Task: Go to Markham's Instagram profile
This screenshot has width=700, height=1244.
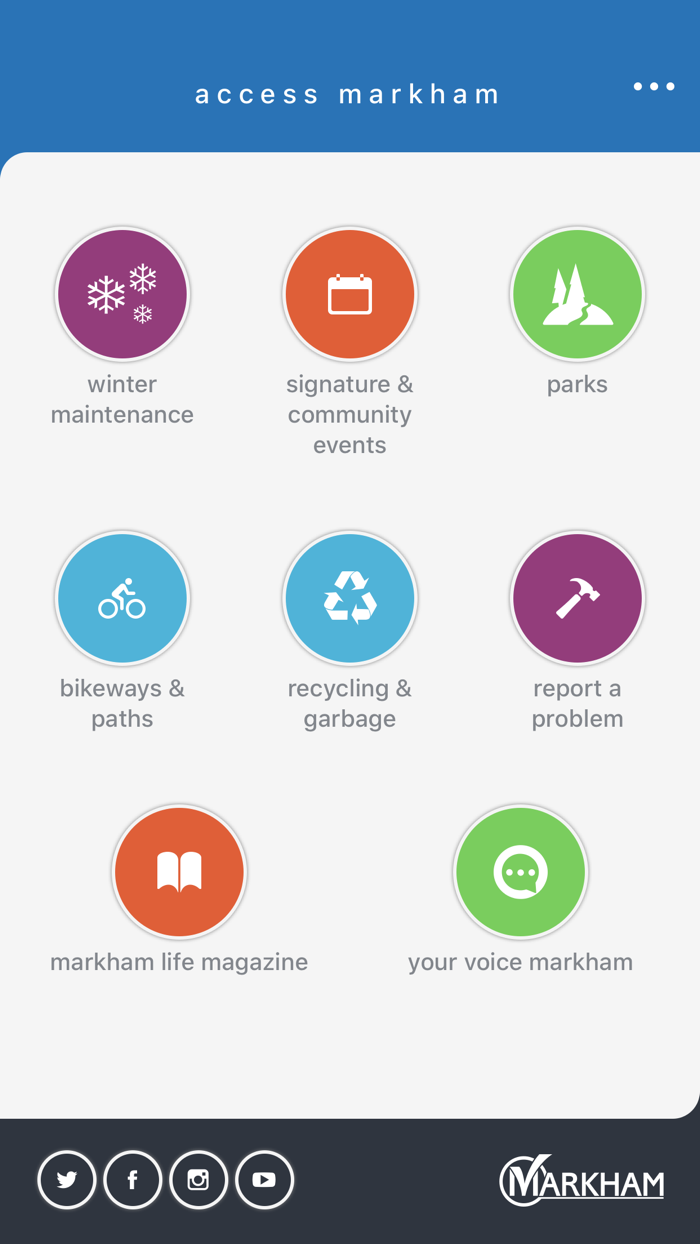Action: pos(198,1180)
